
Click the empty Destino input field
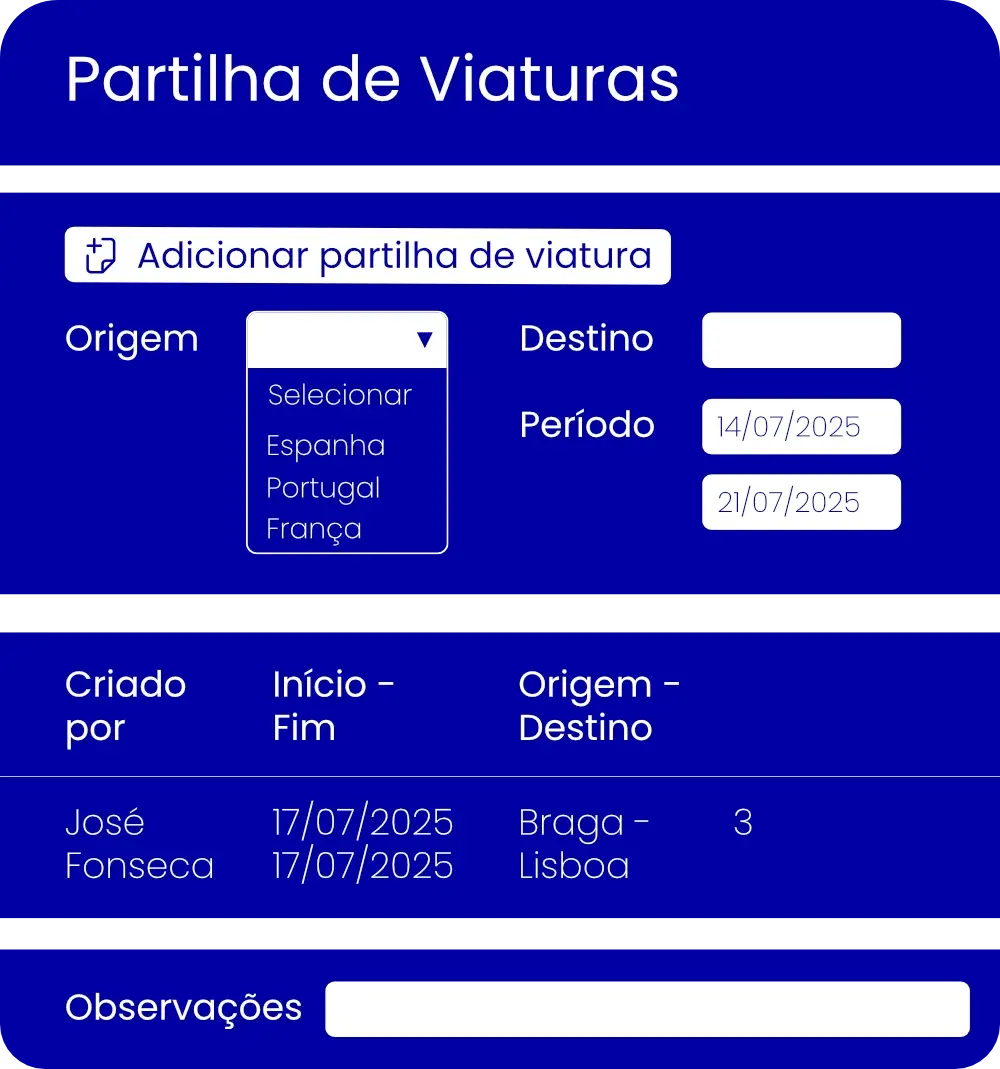click(x=800, y=339)
